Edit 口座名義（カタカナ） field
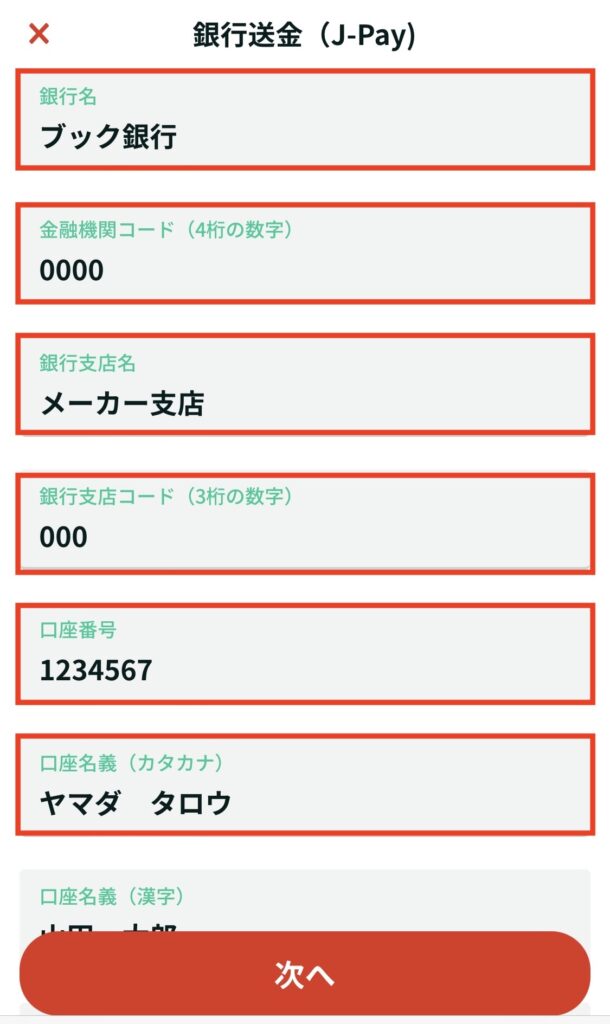 point(305,785)
